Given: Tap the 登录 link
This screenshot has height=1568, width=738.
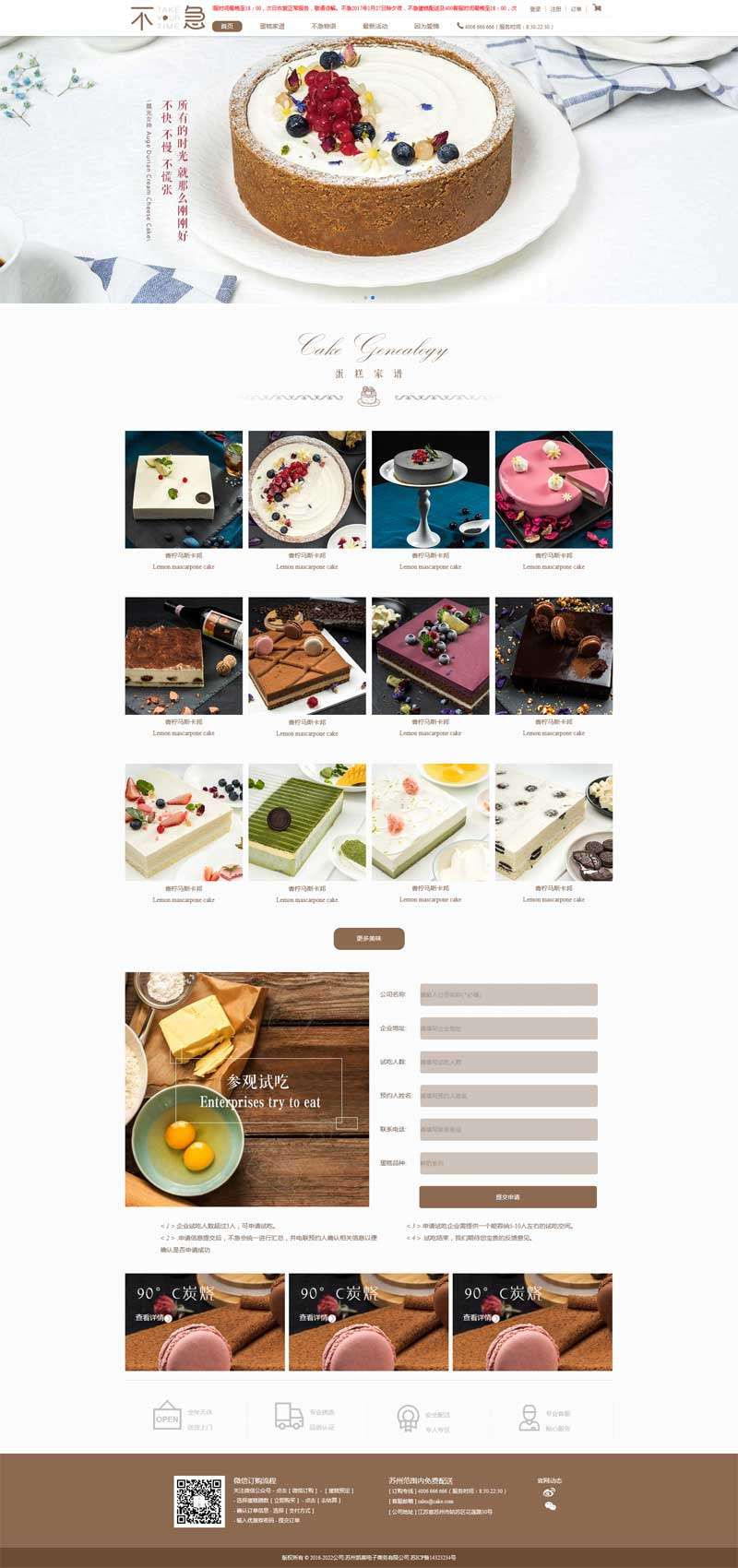Looking at the screenshot, I should pos(535,9).
